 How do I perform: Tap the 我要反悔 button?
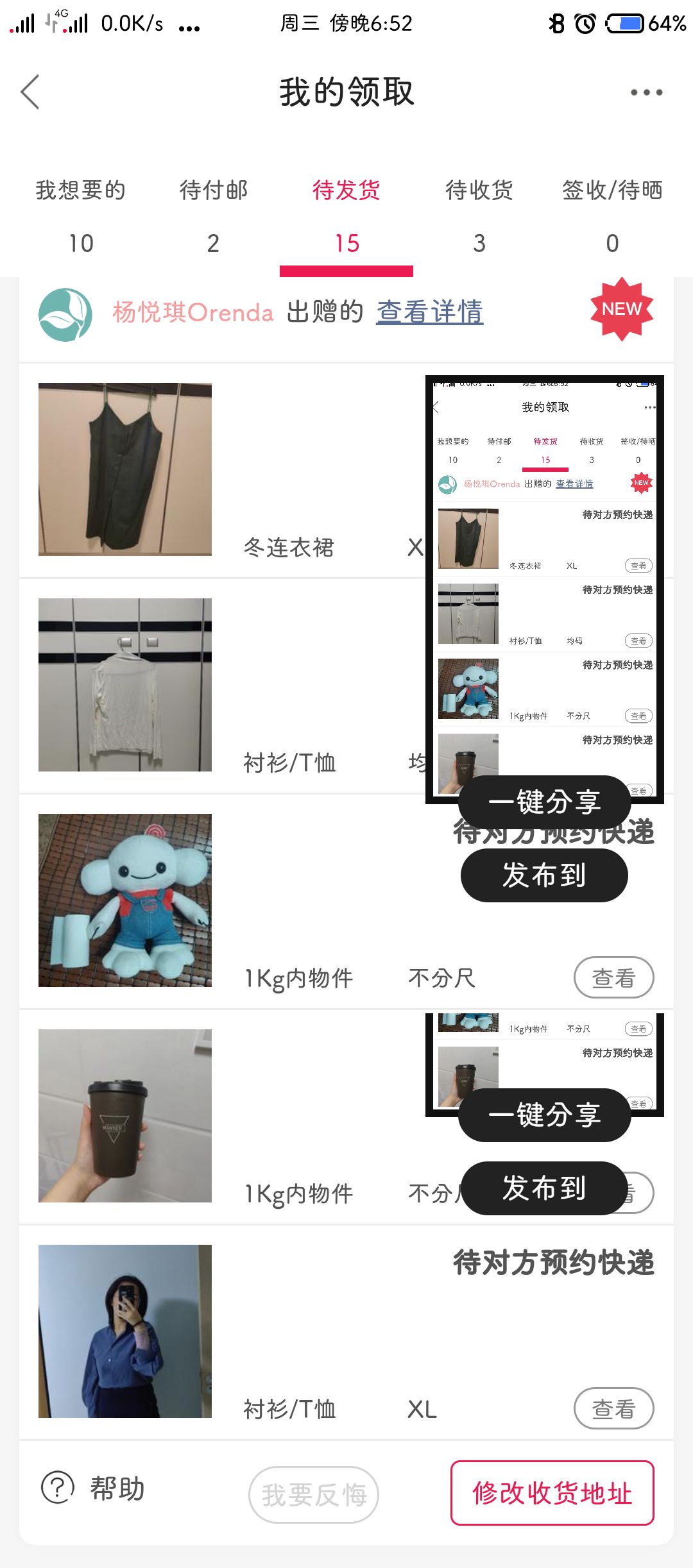click(314, 1494)
